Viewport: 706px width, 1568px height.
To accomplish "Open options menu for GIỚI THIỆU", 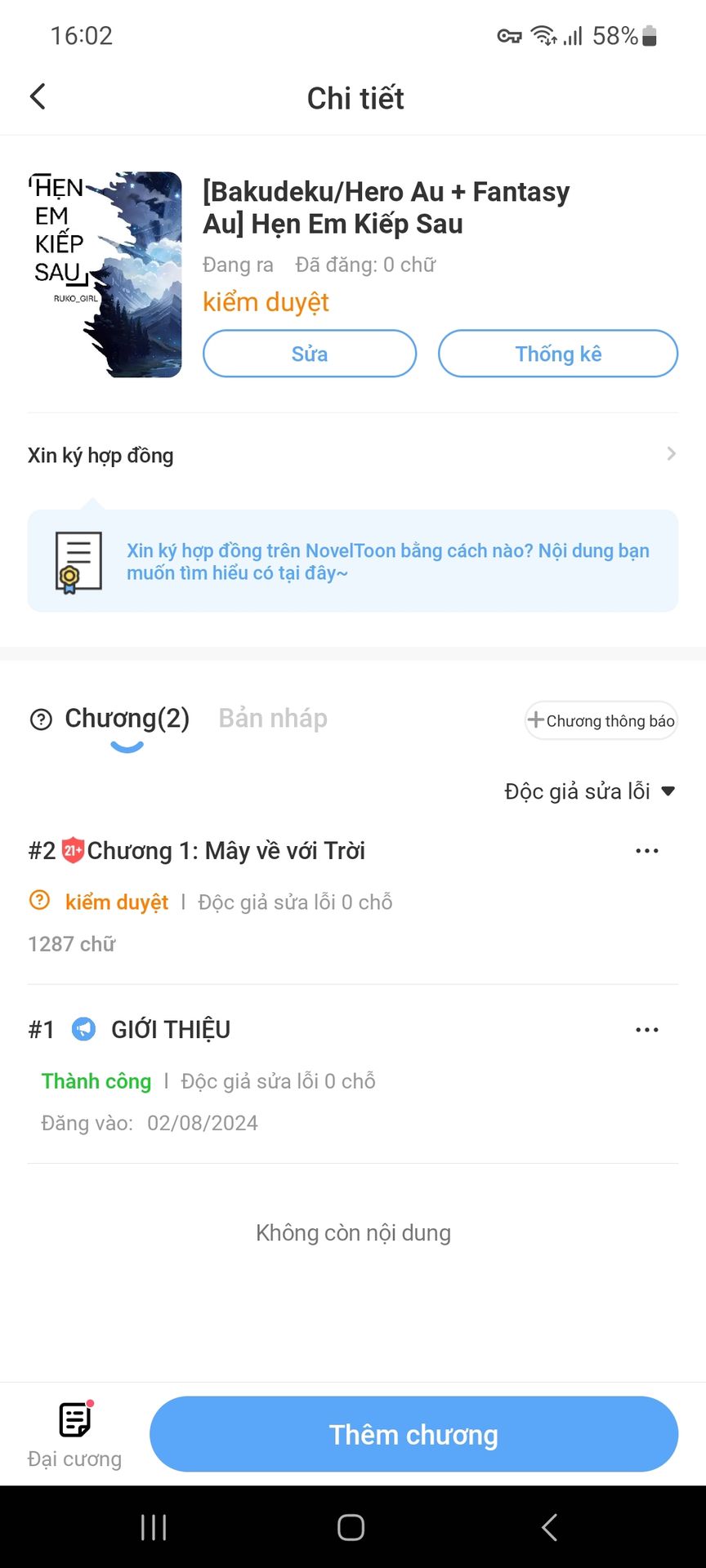I will pyautogui.click(x=647, y=1030).
